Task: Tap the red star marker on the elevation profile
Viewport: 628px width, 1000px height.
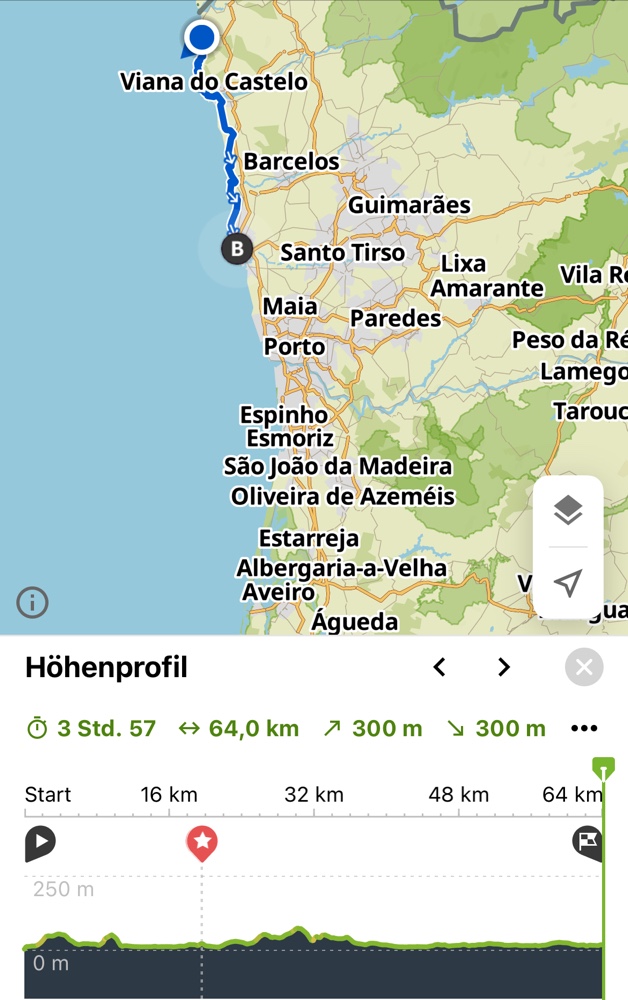Action: (202, 842)
